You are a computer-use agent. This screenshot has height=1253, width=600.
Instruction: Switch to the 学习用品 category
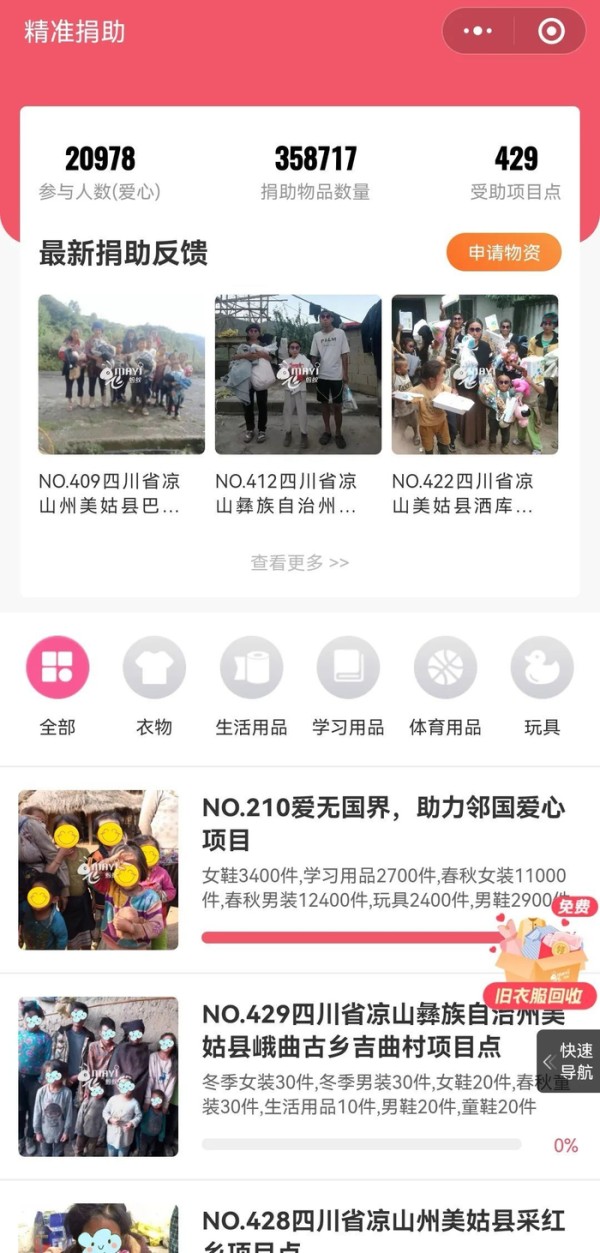tap(348, 668)
